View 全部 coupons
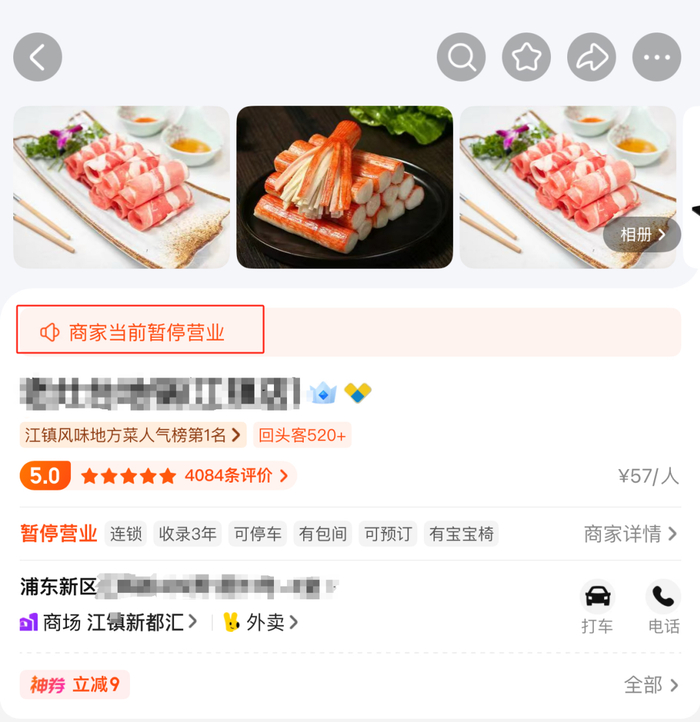700x722 pixels. point(651,685)
